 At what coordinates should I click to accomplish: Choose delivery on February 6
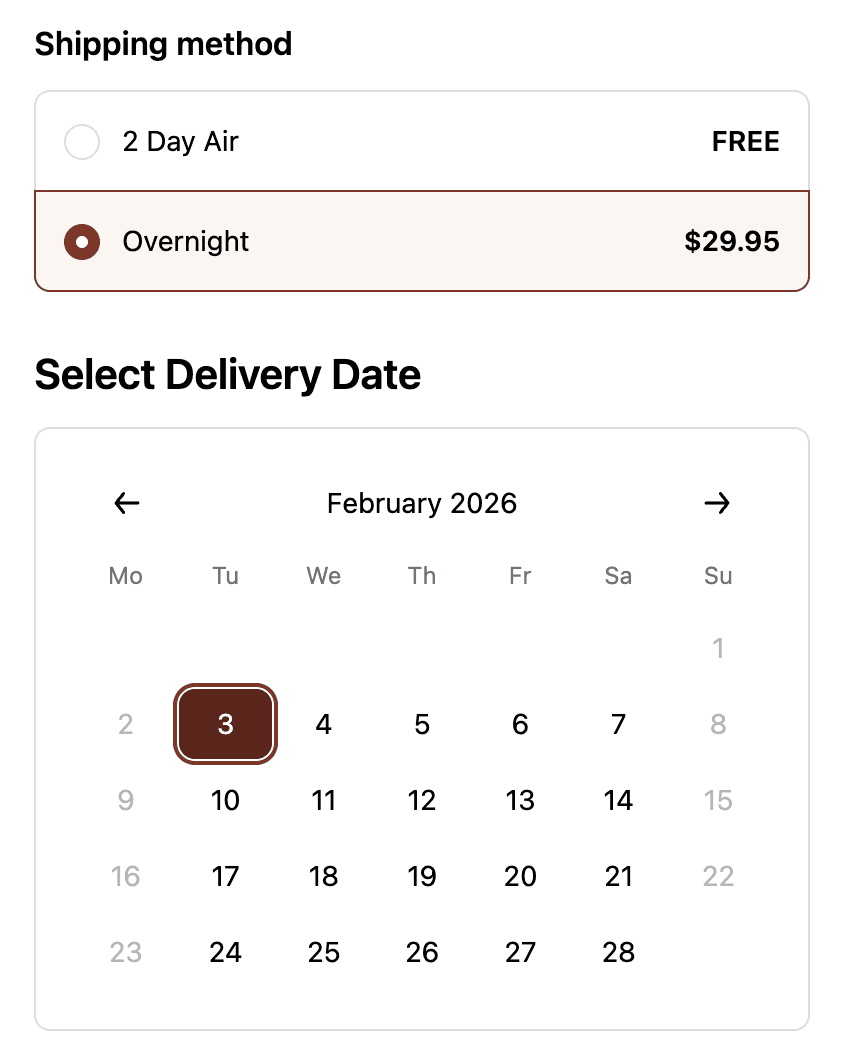pyautogui.click(x=520, y=724)
